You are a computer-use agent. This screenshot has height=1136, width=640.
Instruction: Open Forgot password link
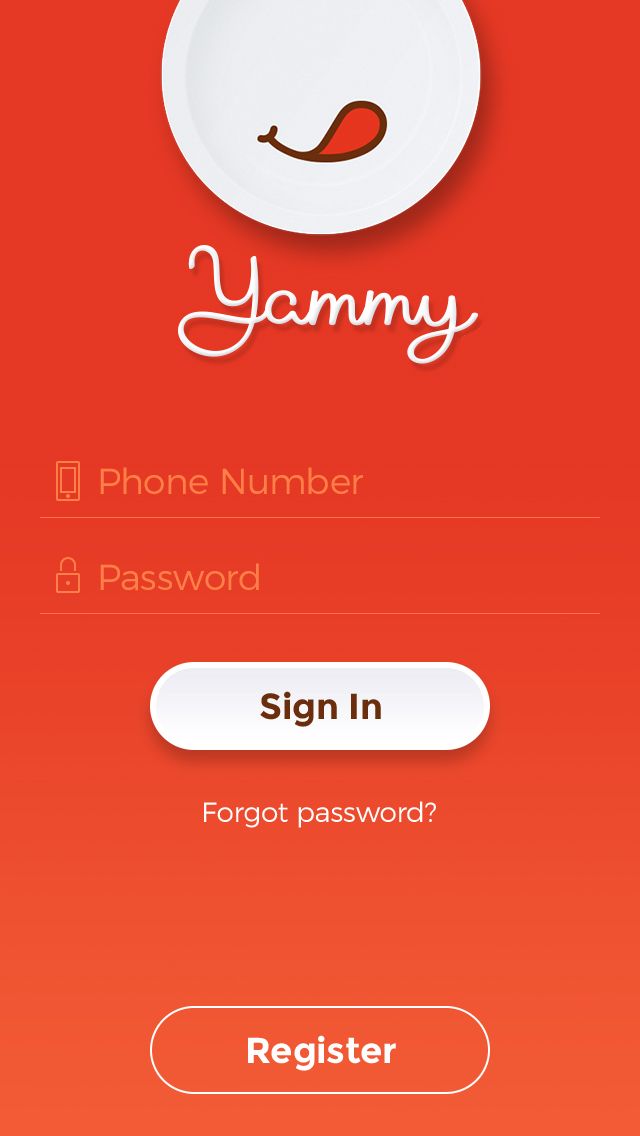click(319, 812)
